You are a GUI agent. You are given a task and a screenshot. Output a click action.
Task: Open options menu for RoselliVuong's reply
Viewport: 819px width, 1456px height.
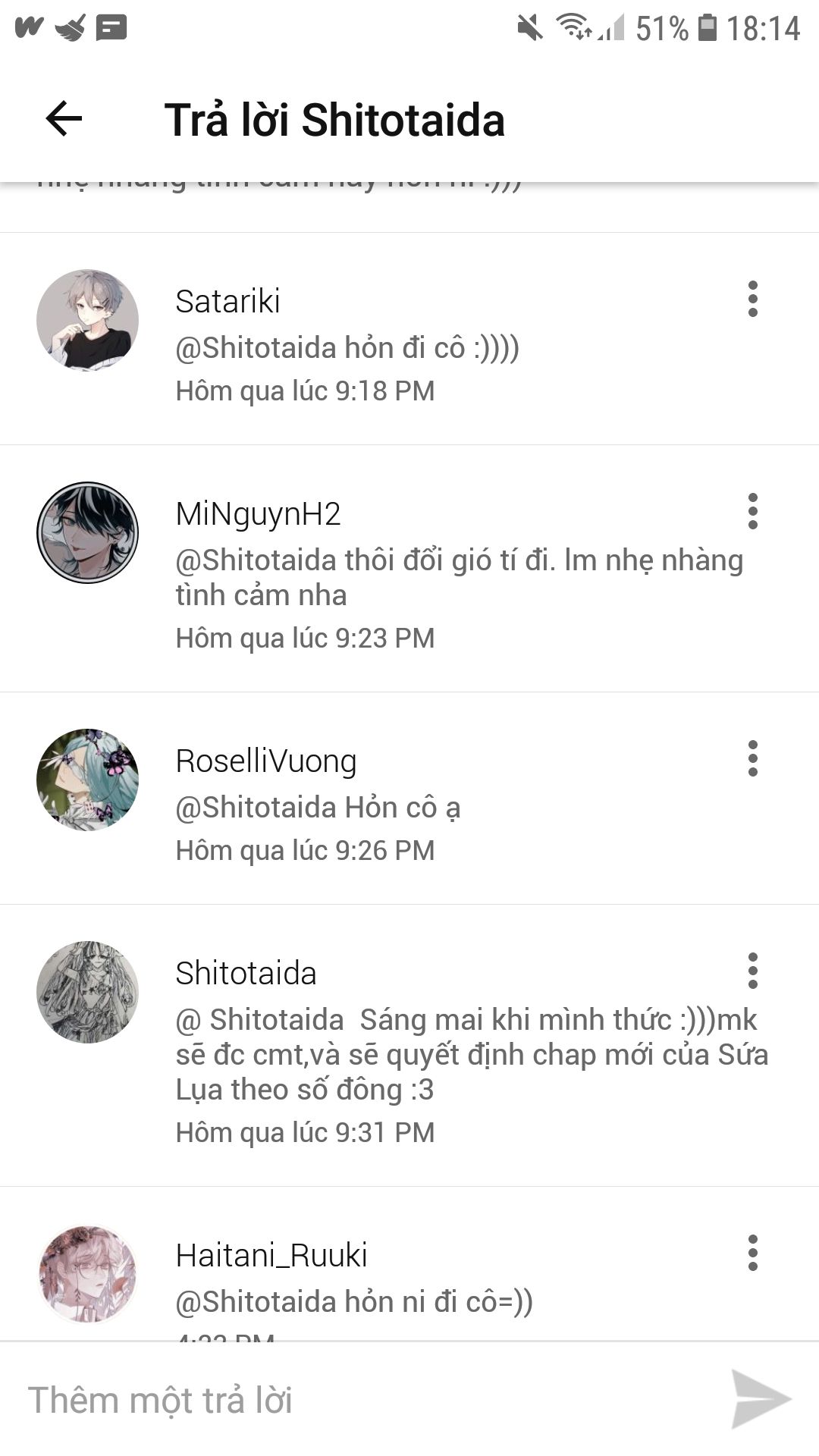[x=752, y=758]
